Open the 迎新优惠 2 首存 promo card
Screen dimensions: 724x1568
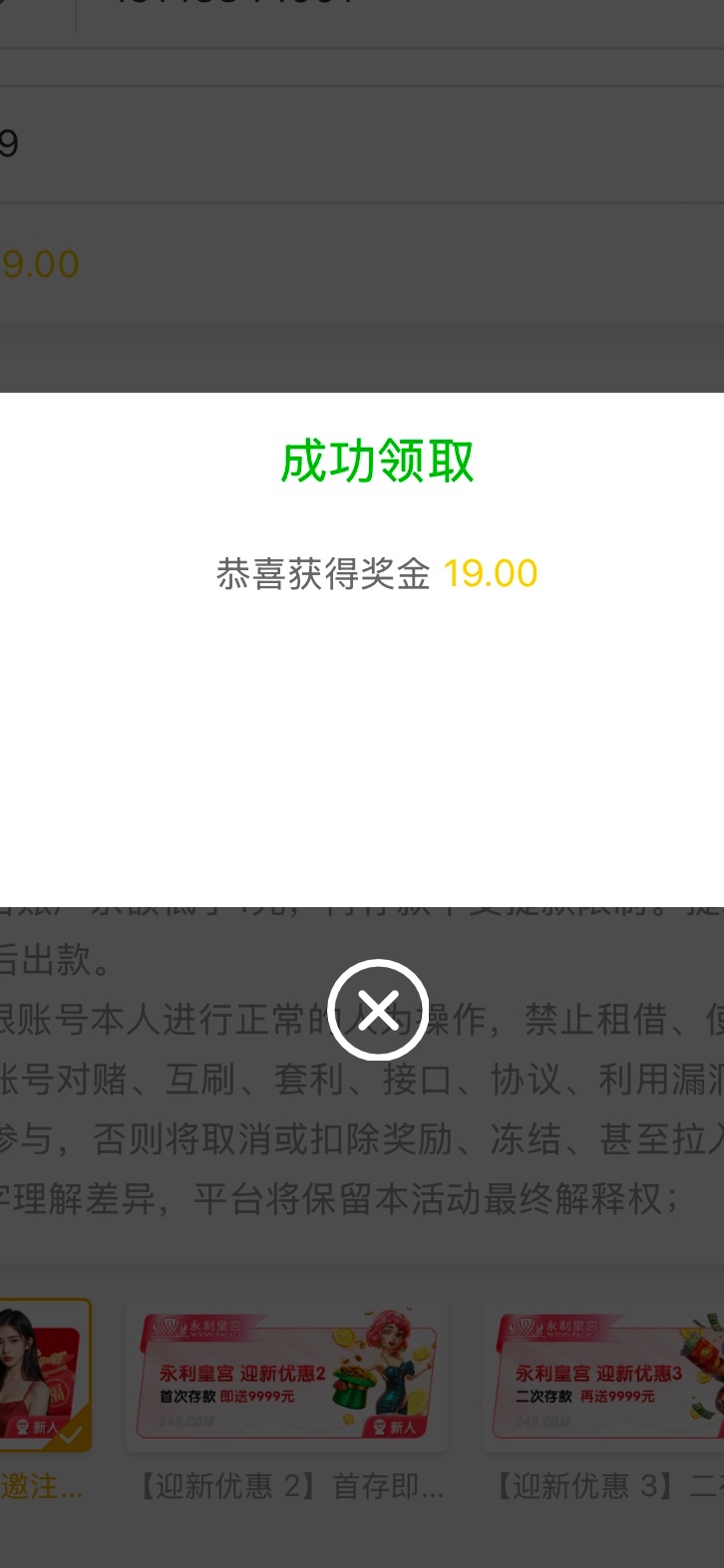coord(286,1377)
